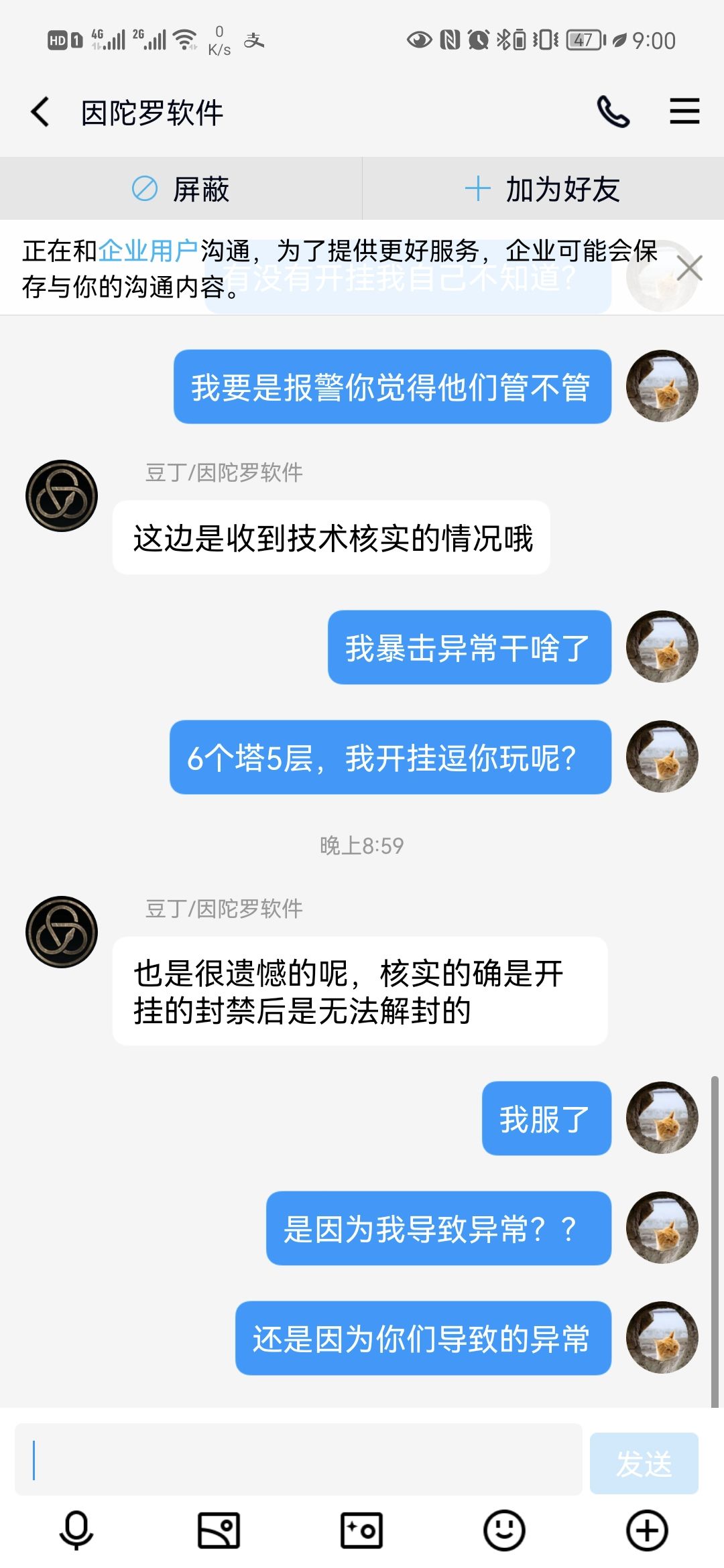Start a voice call with 因陀罗软件
Image resolution: width=724 pixels, height=1568 pixels.
coord(613,113)
